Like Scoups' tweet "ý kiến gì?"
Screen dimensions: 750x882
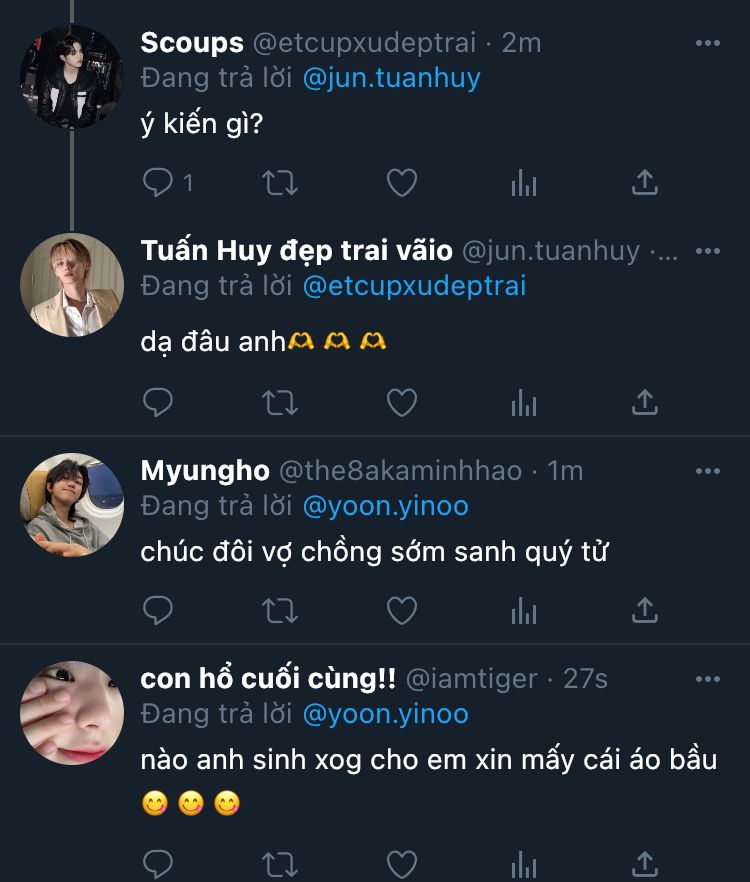401,182
